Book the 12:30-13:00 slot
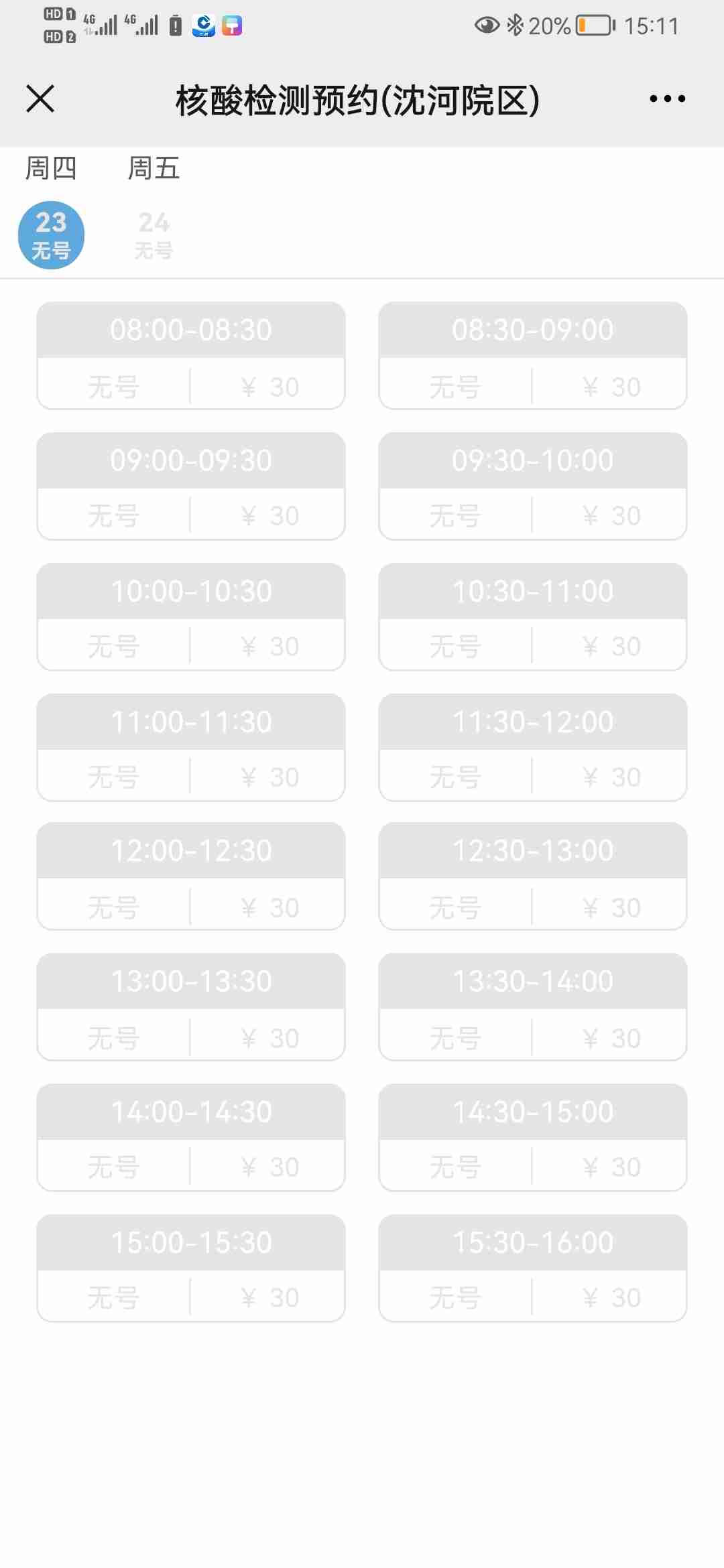The width and height of the screenshot is (724, 1568). [533, 876]
